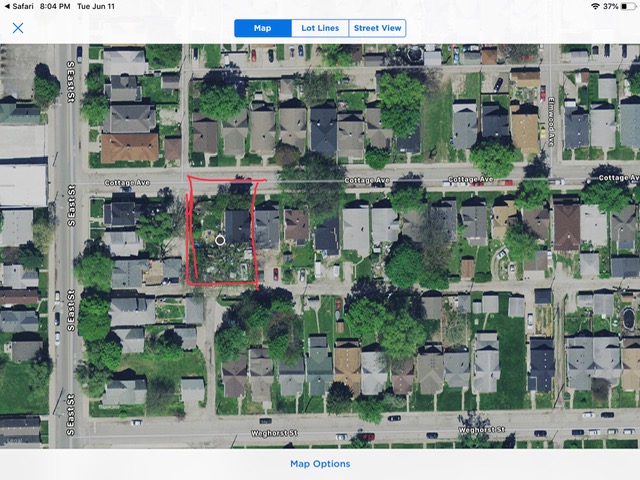
Task: Open Map Options
Action: 320,464
